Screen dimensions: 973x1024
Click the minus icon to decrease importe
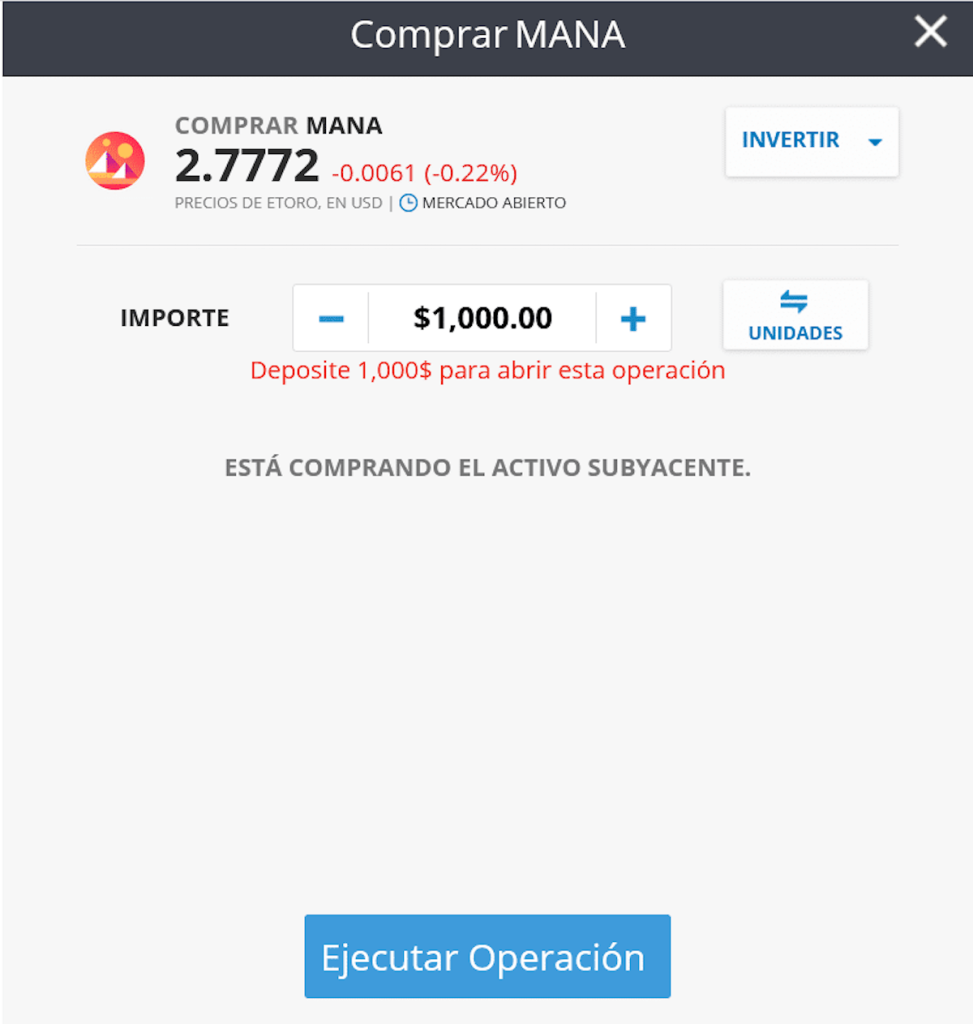(330, 317)
